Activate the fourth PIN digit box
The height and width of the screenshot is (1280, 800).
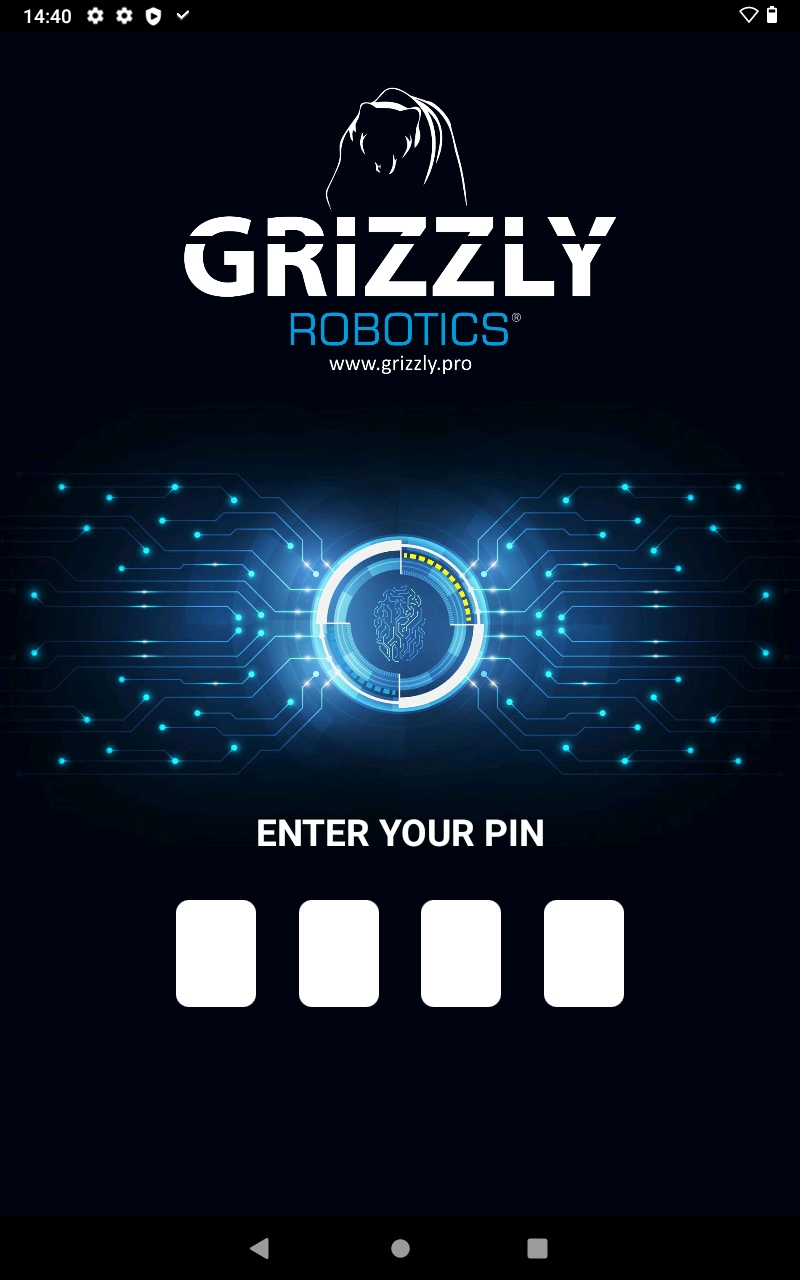coord(584,953)
